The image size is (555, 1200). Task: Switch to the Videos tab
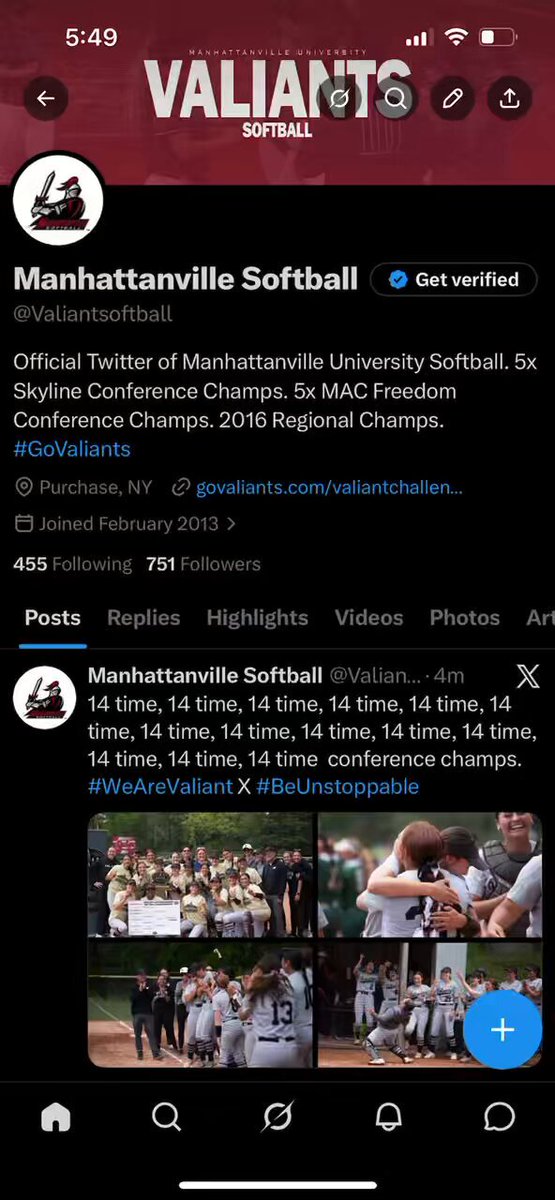click(369, 618)
